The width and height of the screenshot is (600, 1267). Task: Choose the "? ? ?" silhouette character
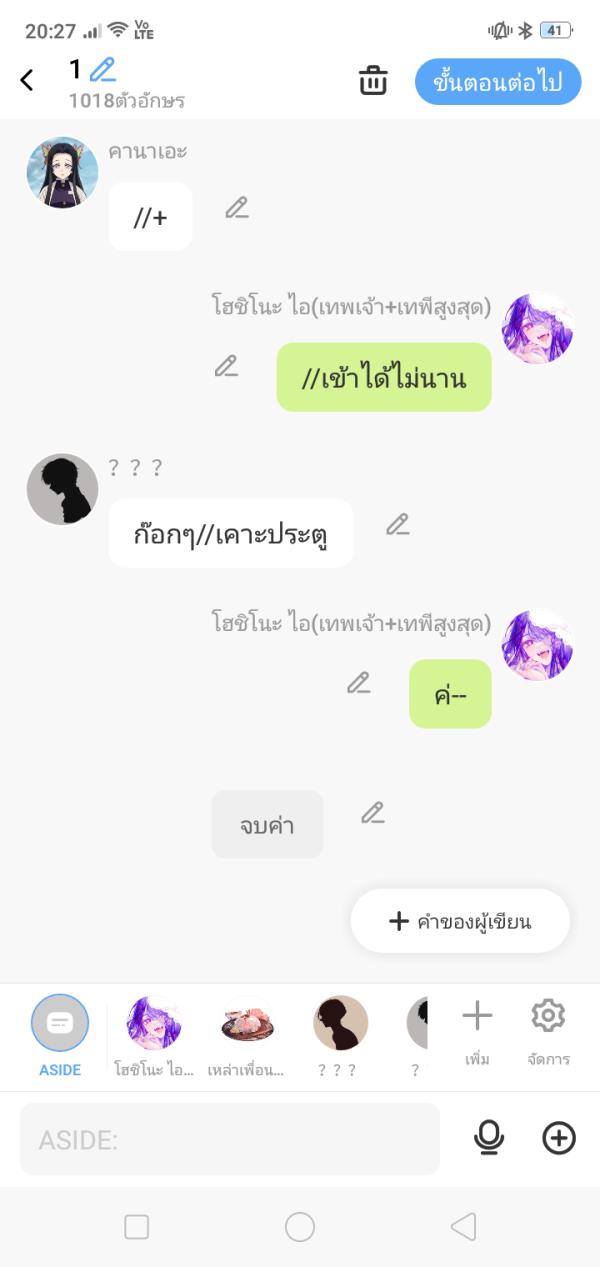coord(340,1024)
